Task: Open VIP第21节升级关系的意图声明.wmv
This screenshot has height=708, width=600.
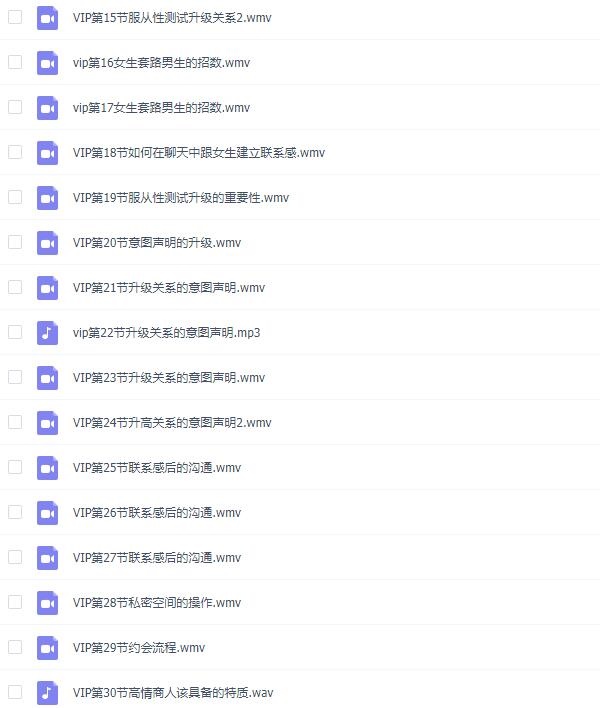Action: pos(168,287)
